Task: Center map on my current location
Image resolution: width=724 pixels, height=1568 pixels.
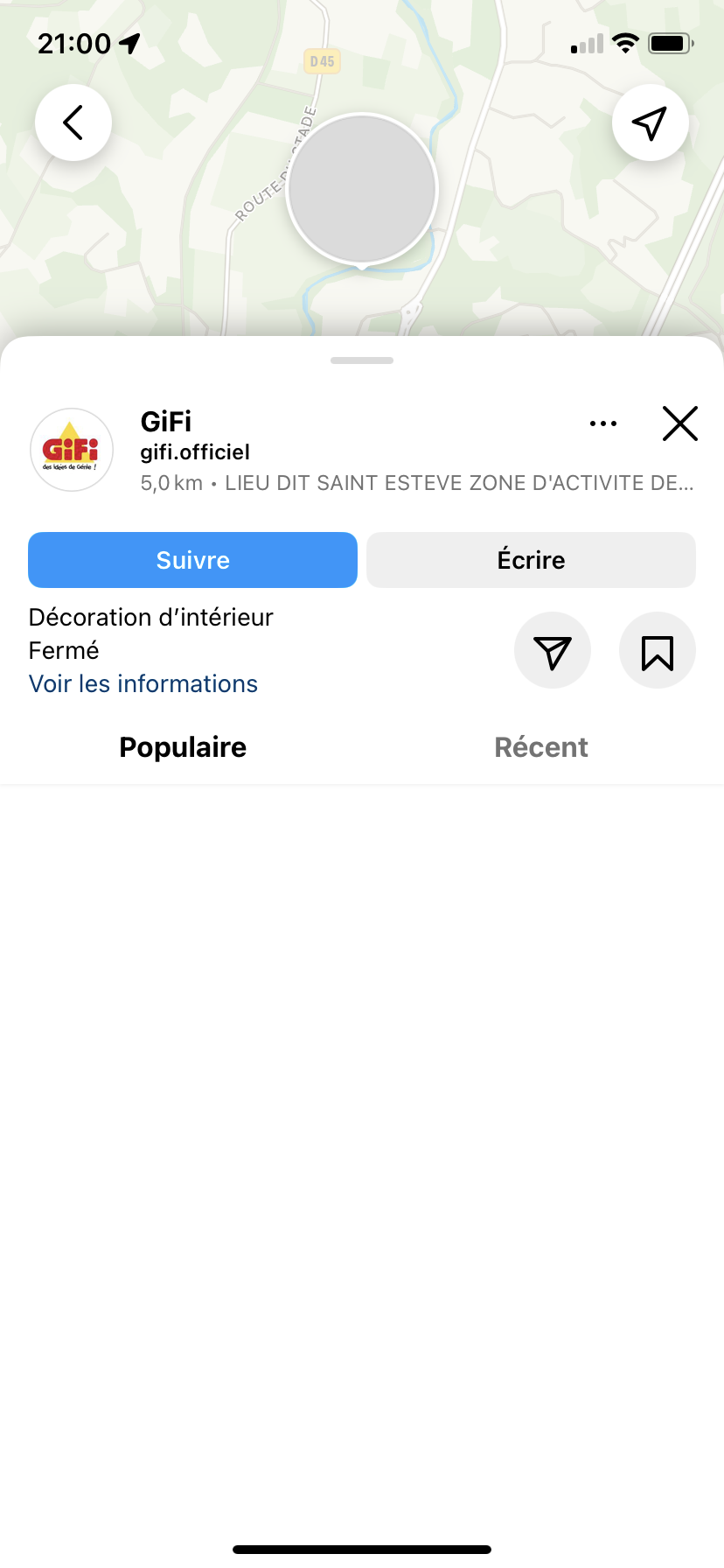Action: point(650,122)
